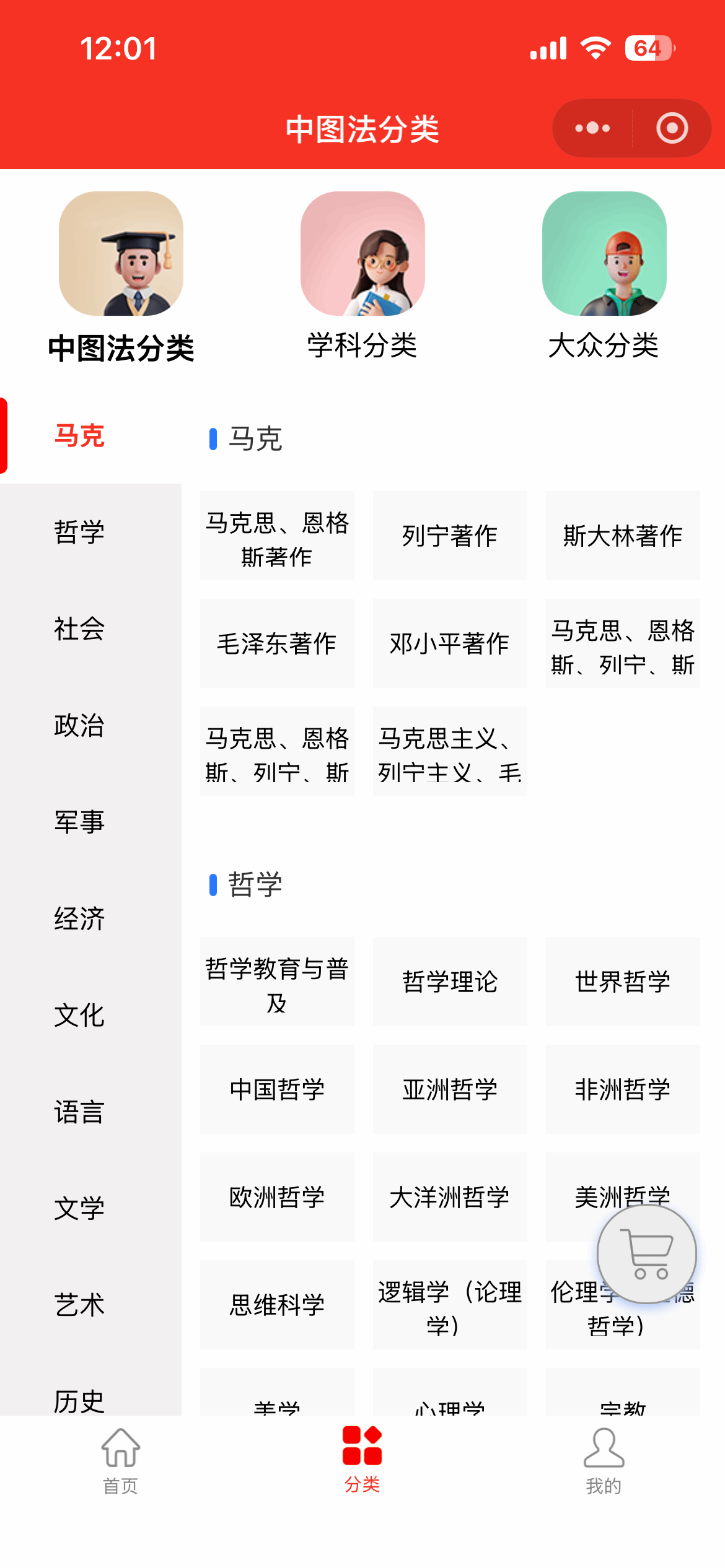The height and width of the screenshot is (1568, 725).
Task: Open 欧洲哲学 subcategory
Action: click(x=277, y=1197)
